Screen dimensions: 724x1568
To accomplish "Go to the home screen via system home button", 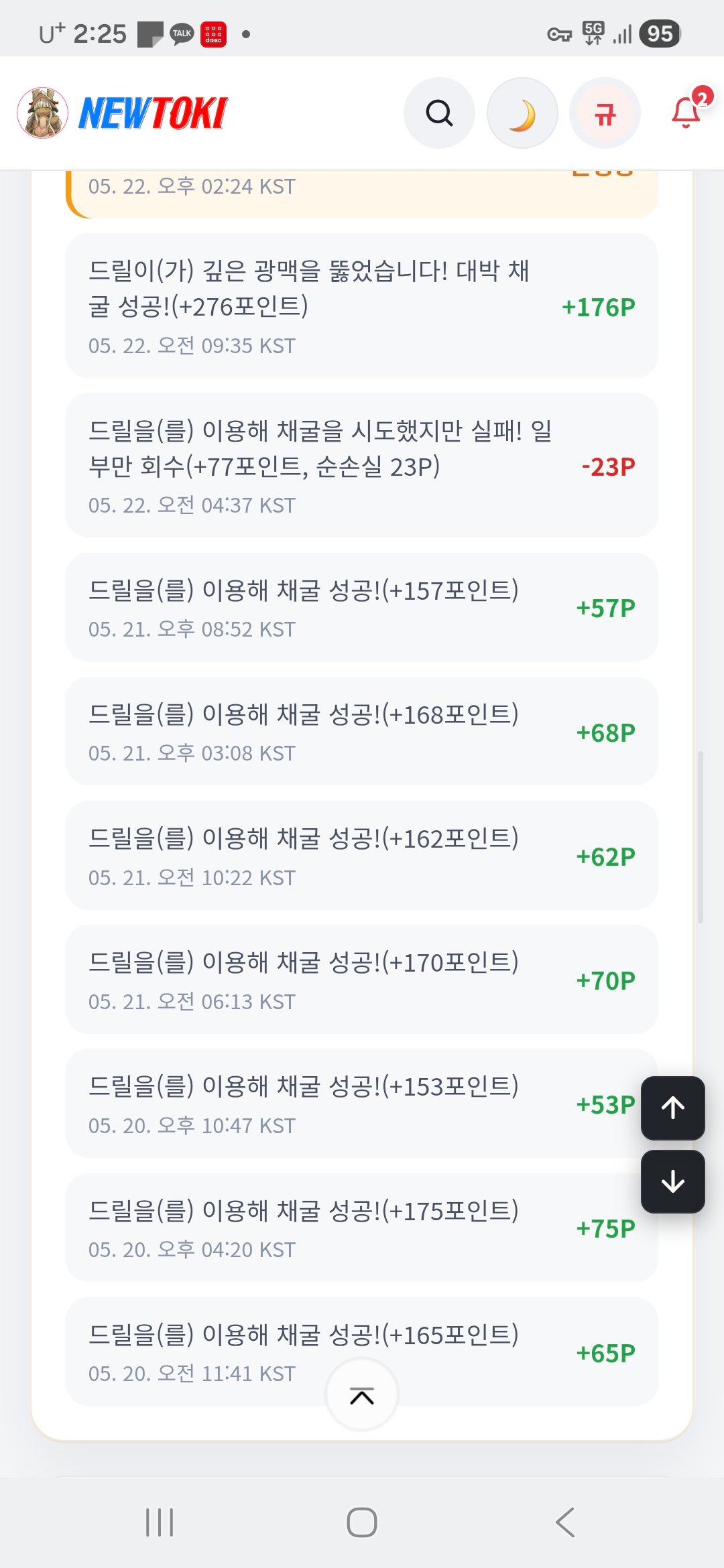I will click(362, 1522).
